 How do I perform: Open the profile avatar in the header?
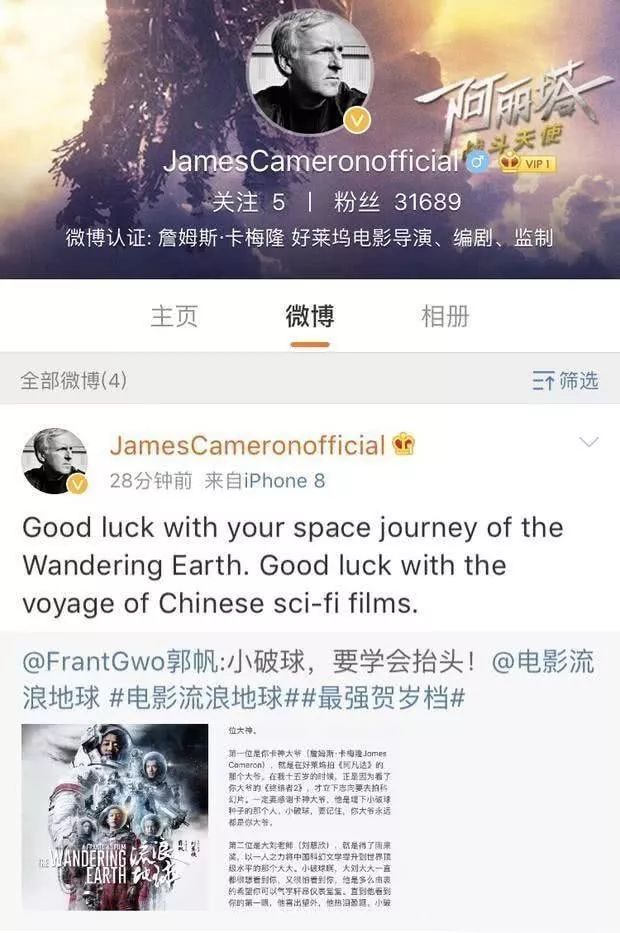point(309,75)
